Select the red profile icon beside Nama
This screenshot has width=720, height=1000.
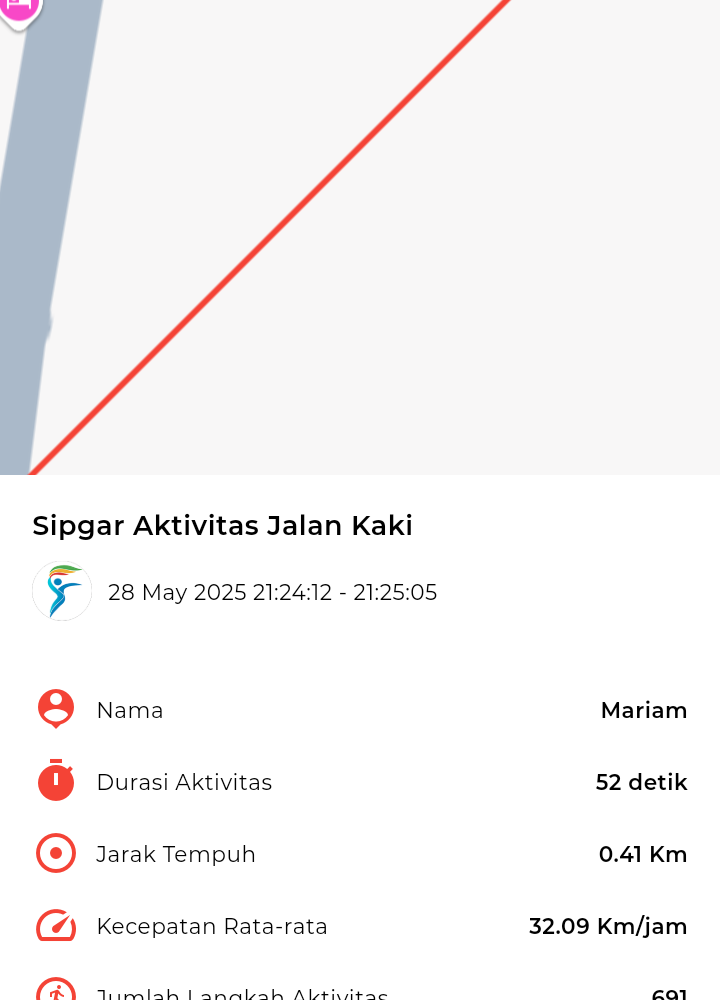pos(56,709)
